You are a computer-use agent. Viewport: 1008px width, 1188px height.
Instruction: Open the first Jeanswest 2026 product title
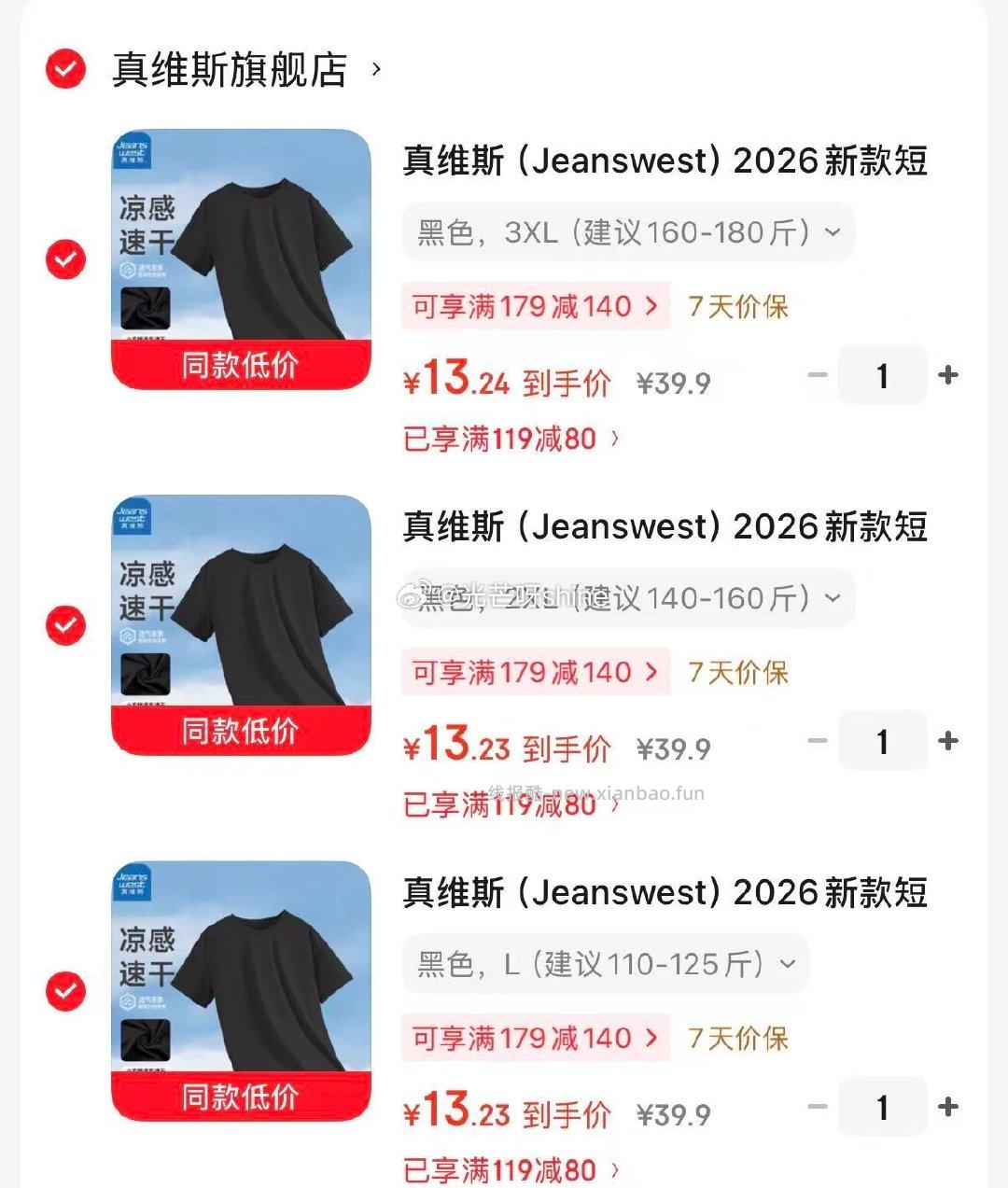tap(665, 161)
